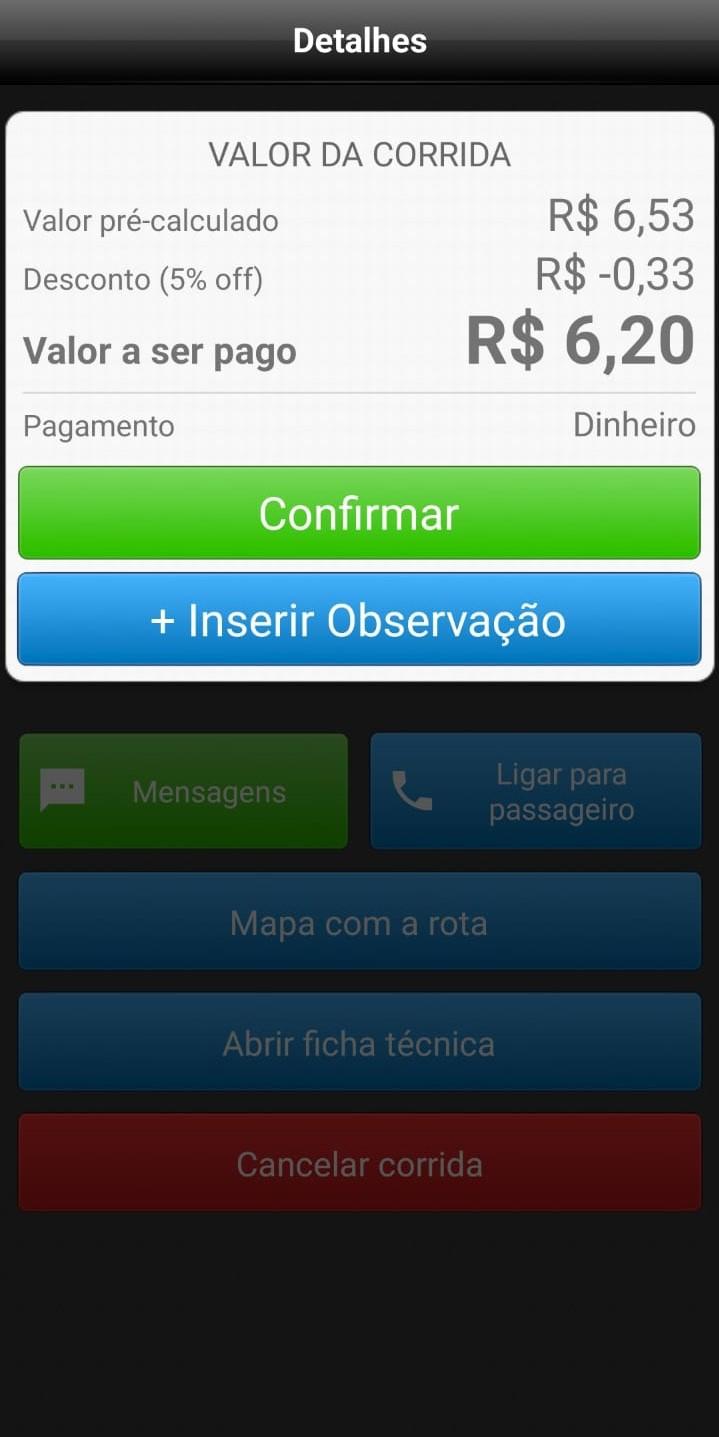
Task: Tap Cancelar corrida button
Action: tap(359, 1163)
